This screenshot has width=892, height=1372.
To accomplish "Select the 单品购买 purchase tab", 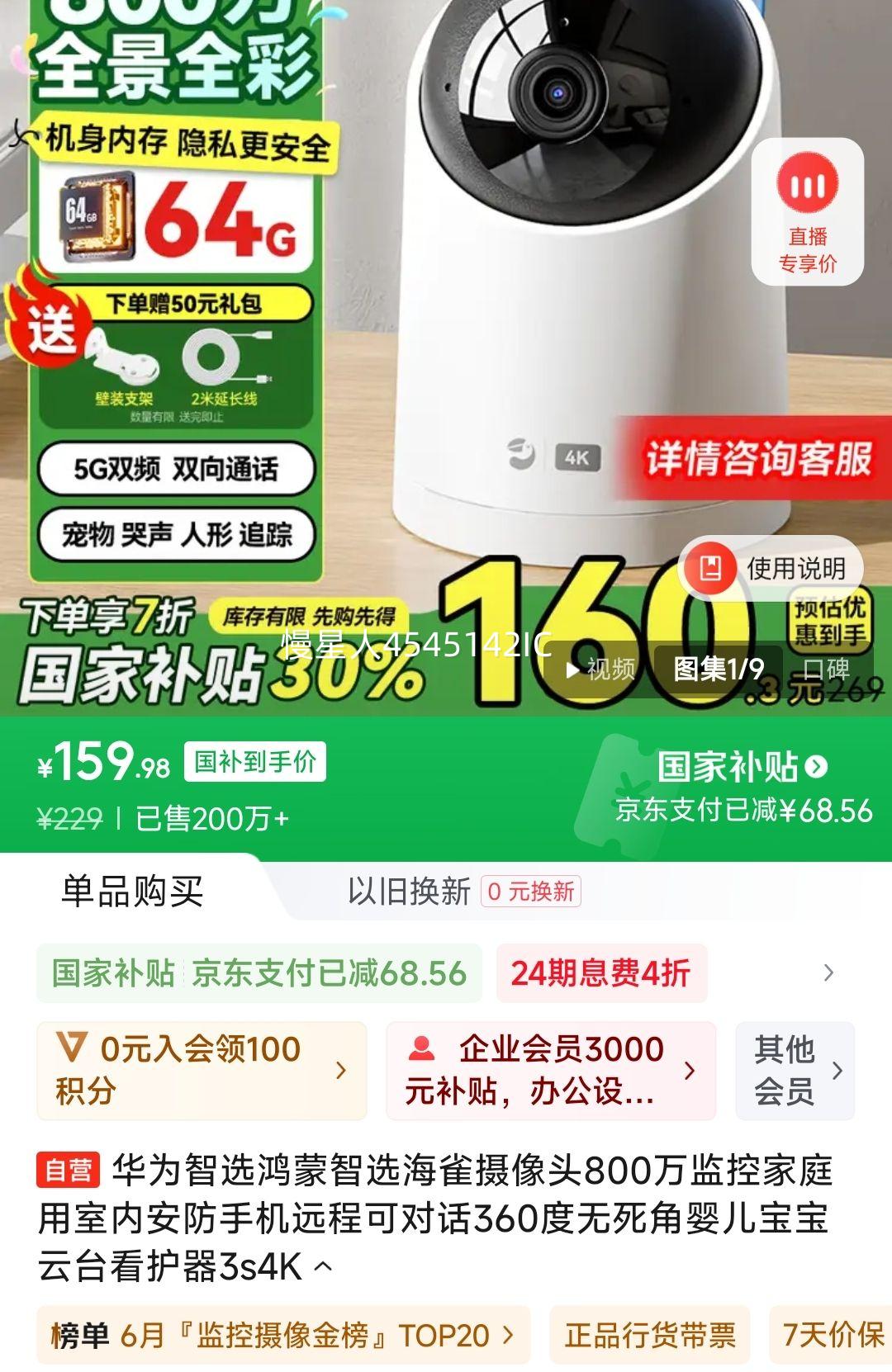I will click(132, 892).
